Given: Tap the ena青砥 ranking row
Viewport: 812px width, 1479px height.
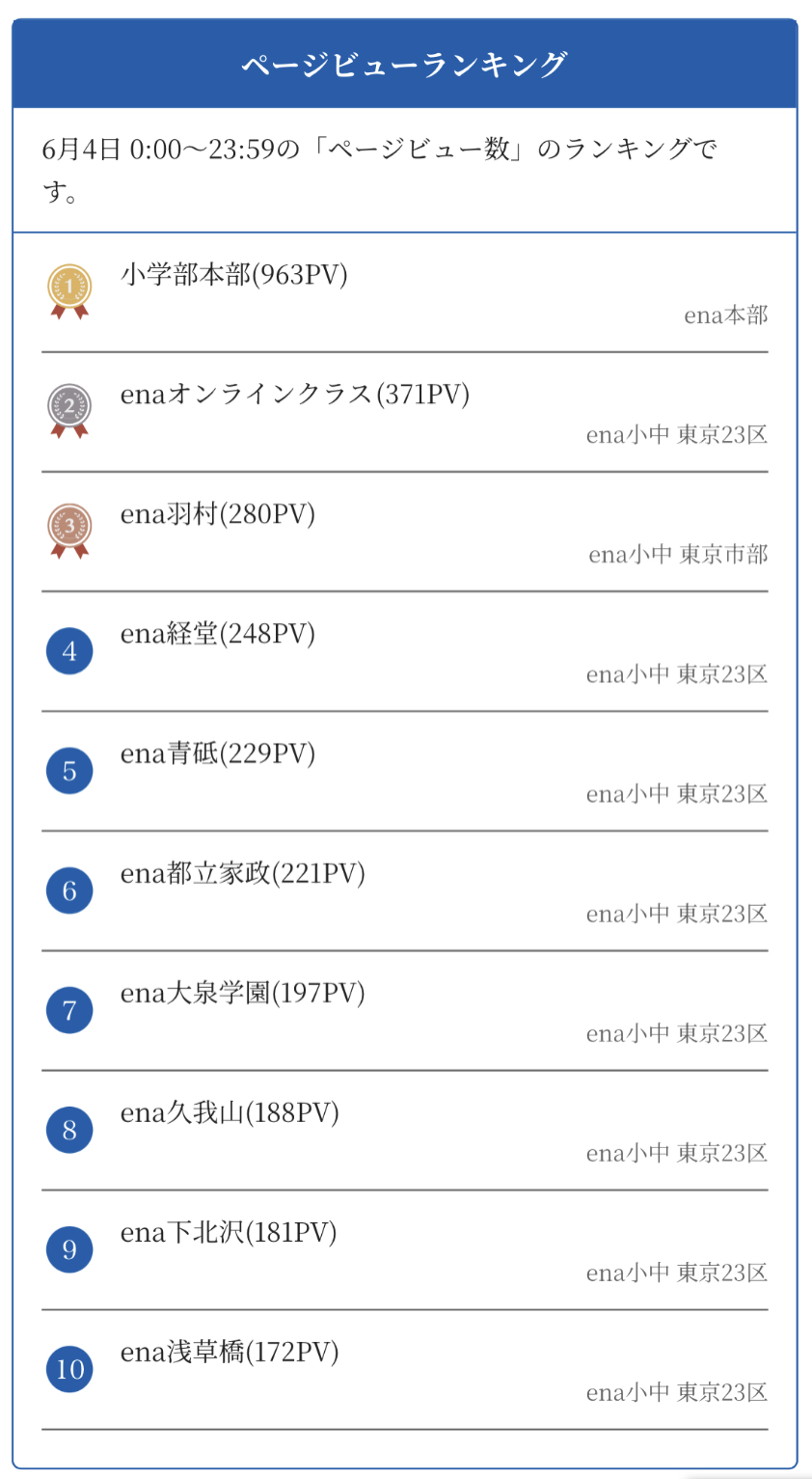Looking at the screenshot, I should point(217,754).
